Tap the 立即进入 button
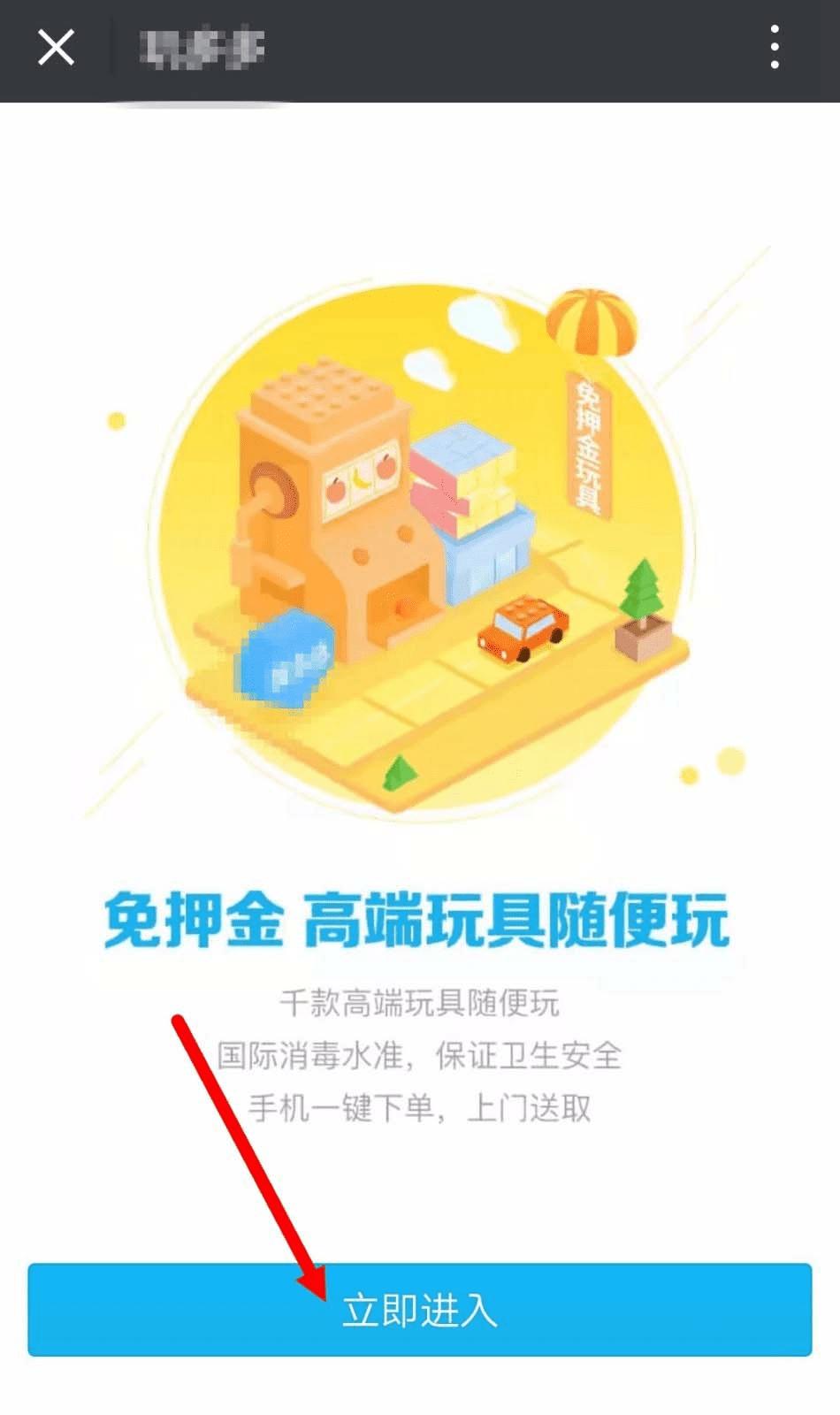This screenshot has width=840, height=1415. (420, 1310)
